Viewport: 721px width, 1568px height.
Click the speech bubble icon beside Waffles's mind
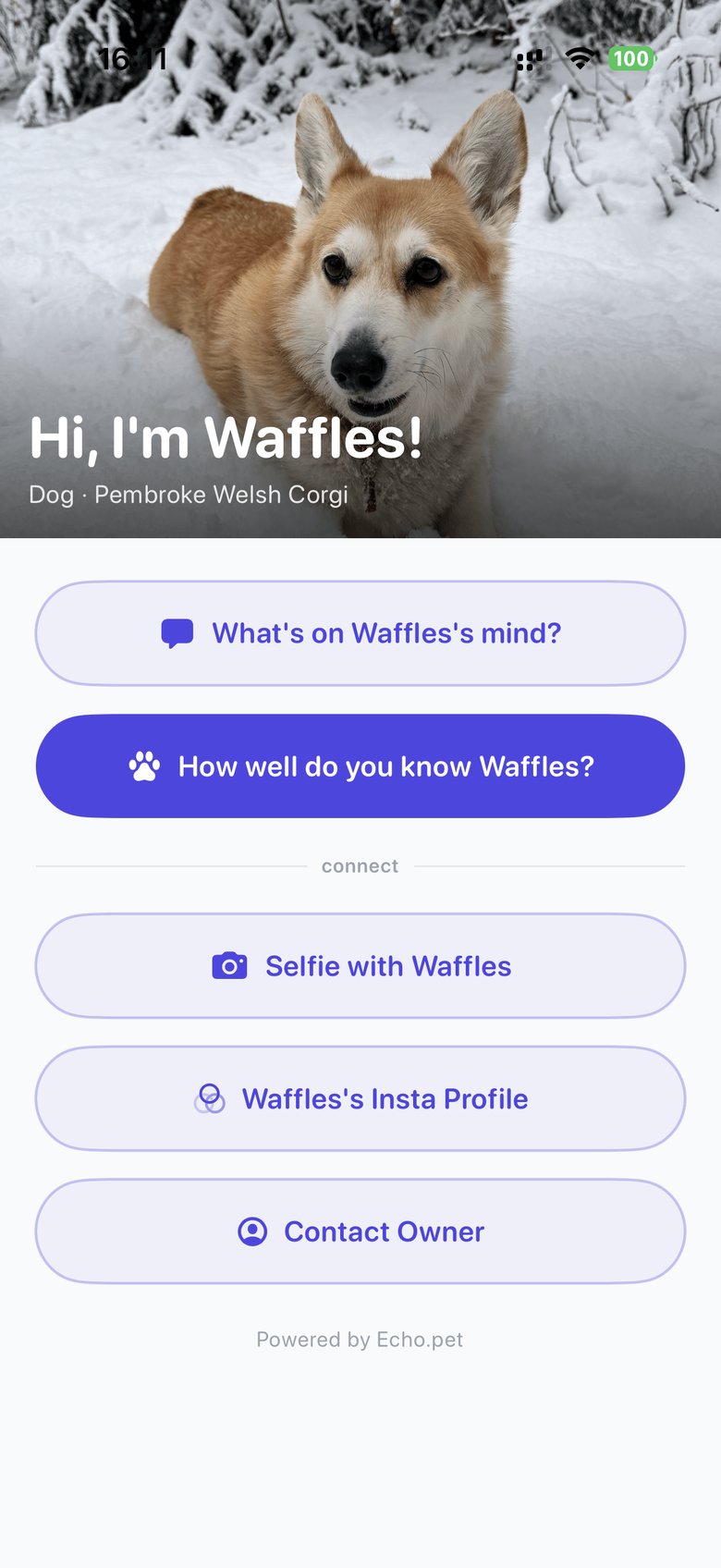coord(177,632)
